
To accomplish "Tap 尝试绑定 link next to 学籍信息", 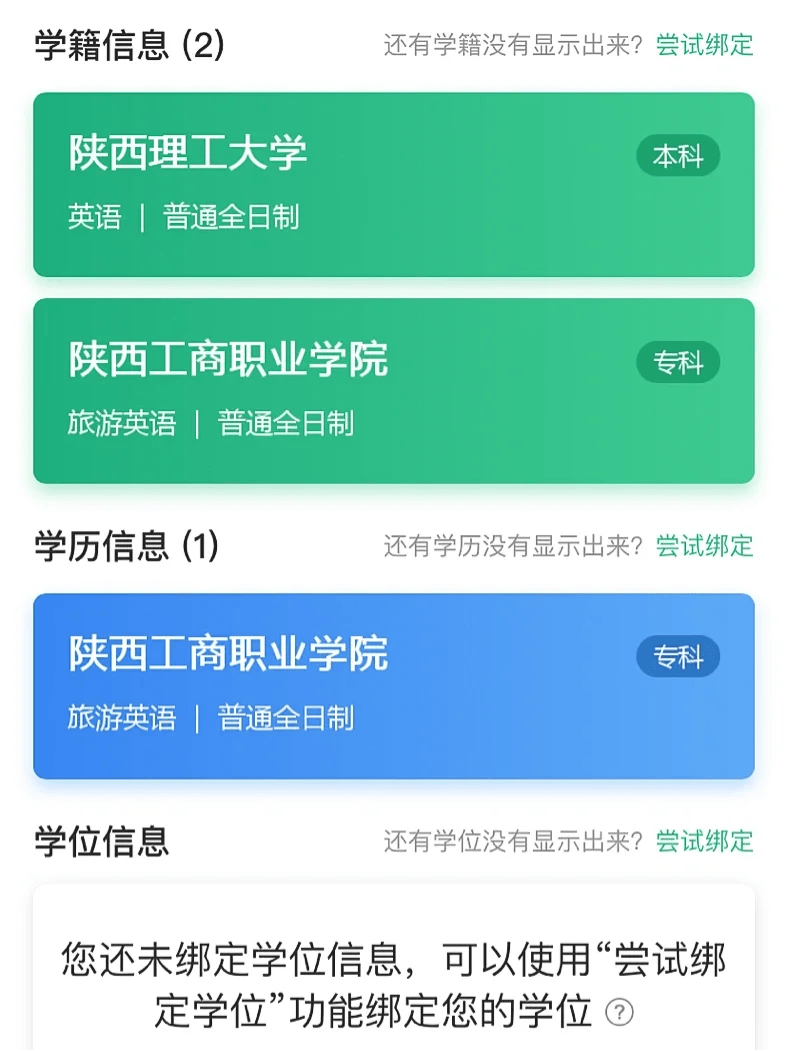I will pyautogui.click(x=704, y=45).
